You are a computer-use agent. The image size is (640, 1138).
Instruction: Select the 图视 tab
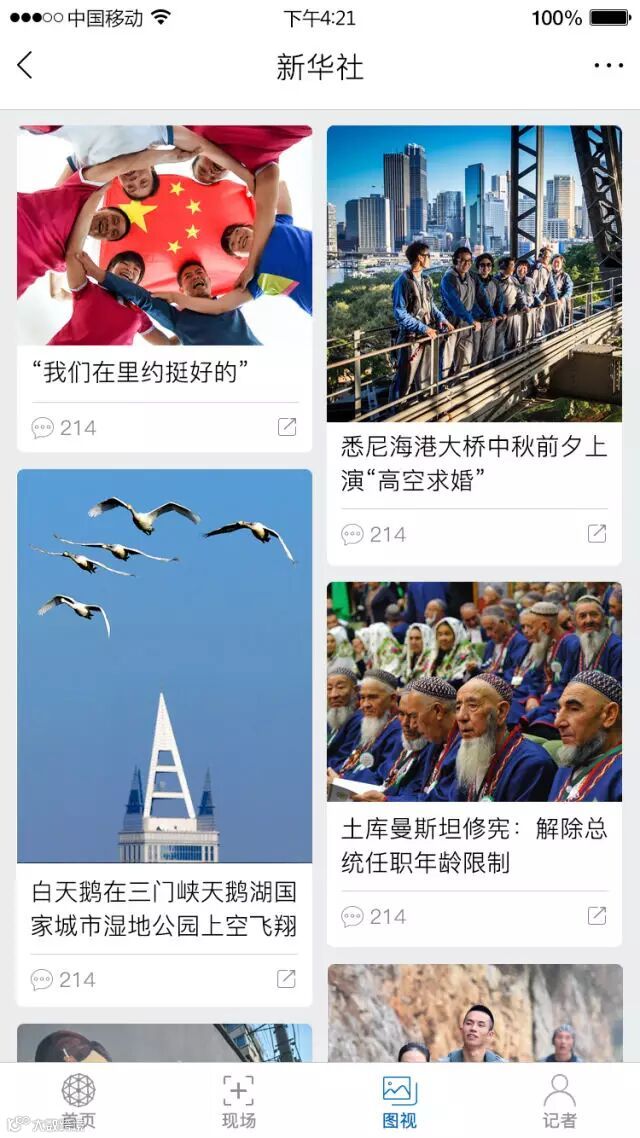point(399,1100)
